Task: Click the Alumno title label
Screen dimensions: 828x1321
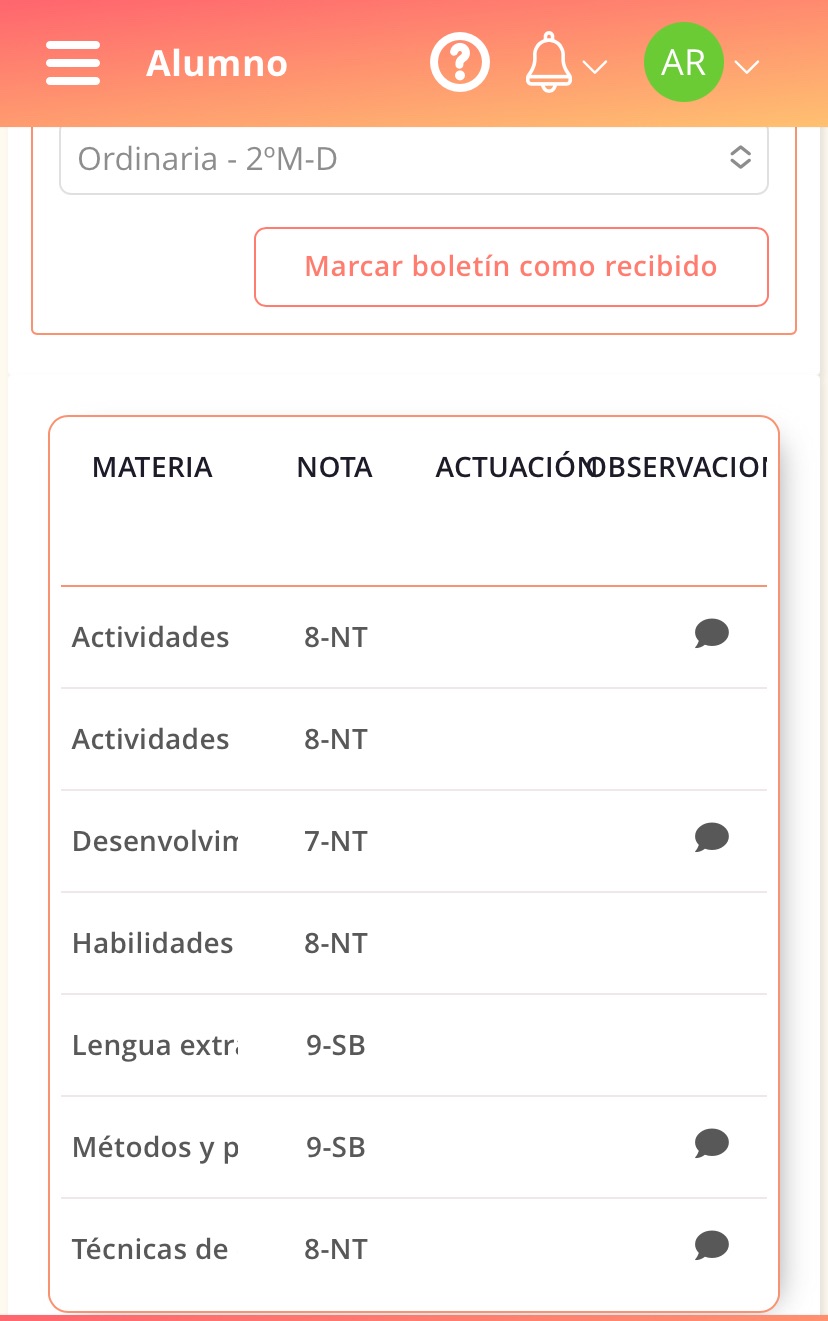Action: tap(216, 62)
